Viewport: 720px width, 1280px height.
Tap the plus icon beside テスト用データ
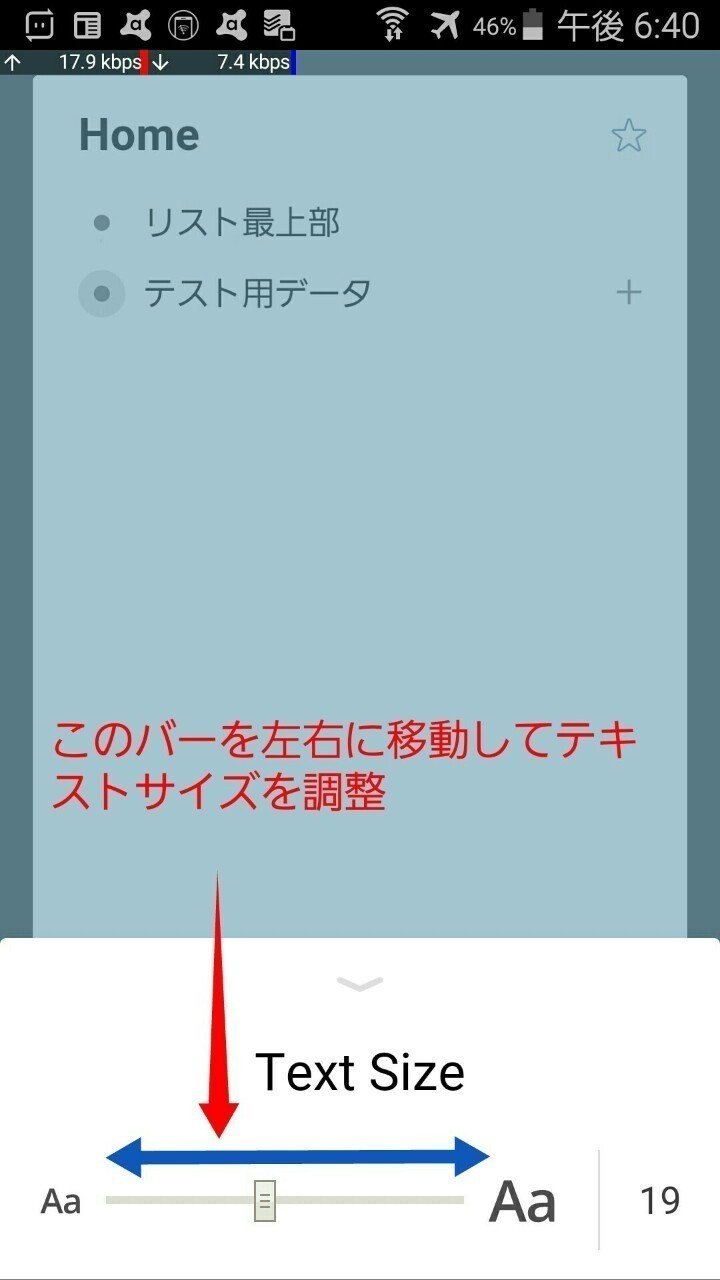[628, 293]
